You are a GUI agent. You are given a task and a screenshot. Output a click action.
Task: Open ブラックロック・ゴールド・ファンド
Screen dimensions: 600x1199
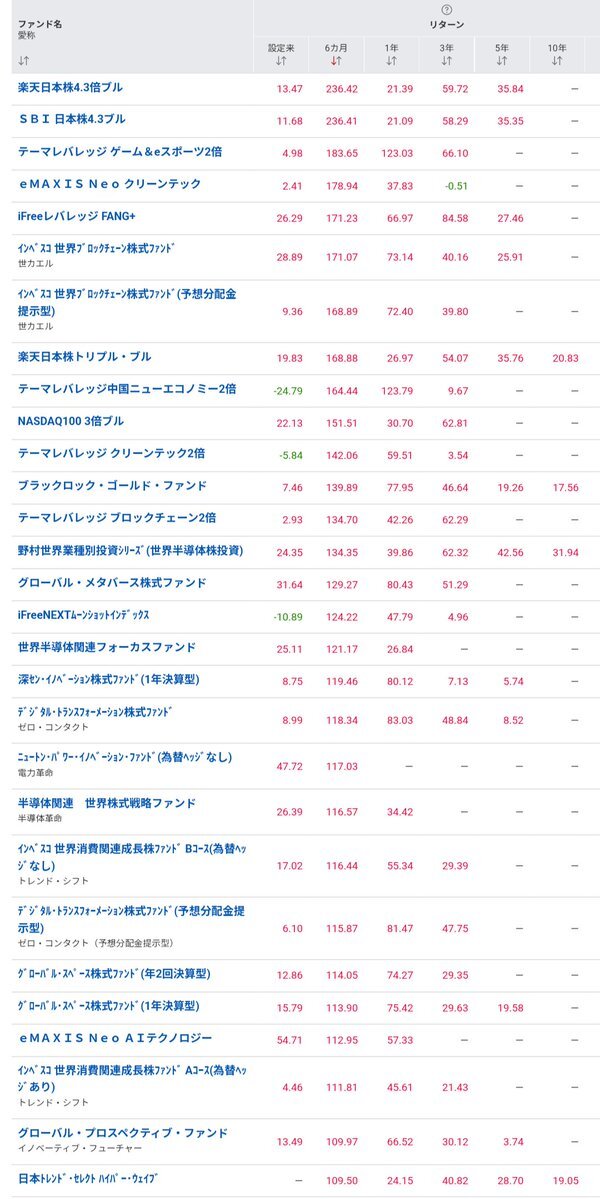(x=112, y=486)
